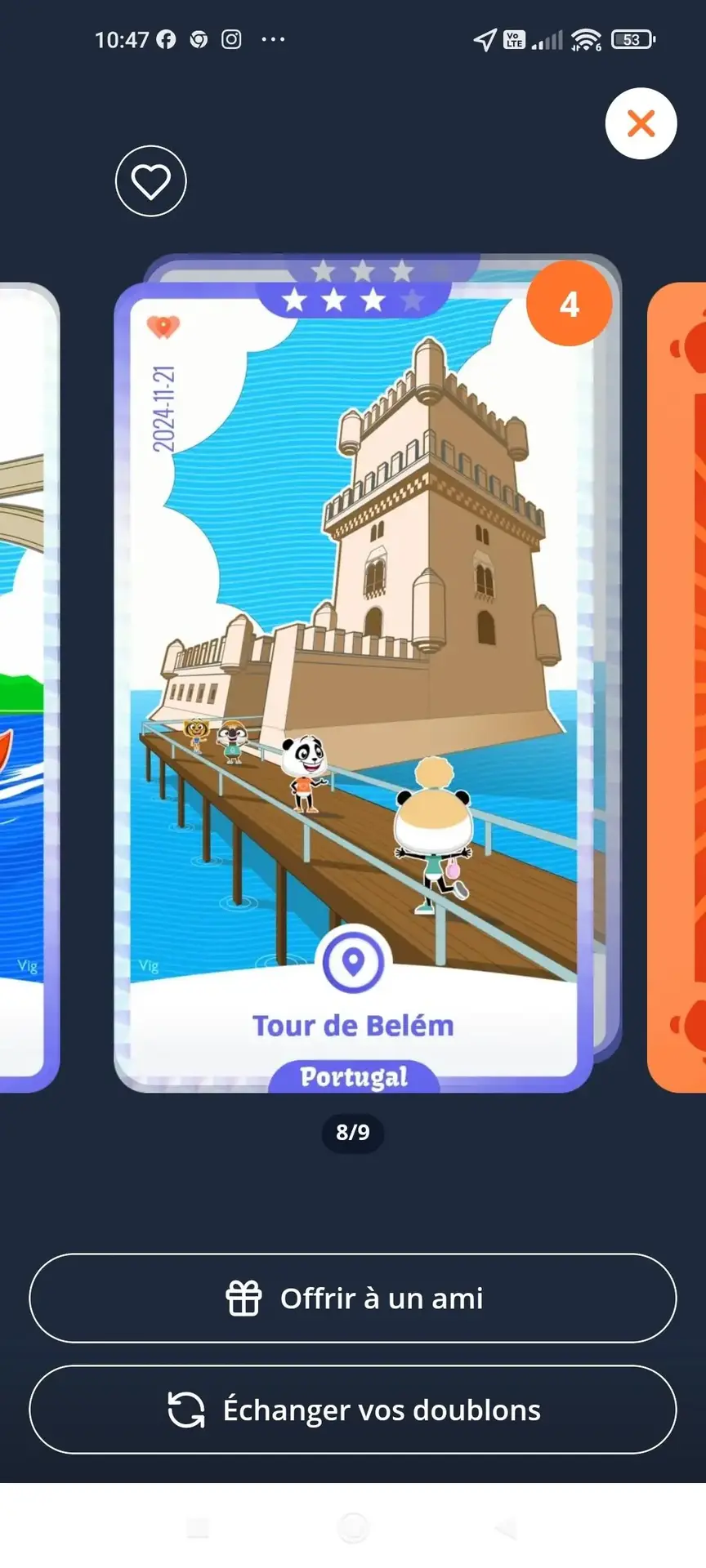This screenshot has height=1568, width=706.
Task: Open the Tour de Belém card
Action: 353,686
